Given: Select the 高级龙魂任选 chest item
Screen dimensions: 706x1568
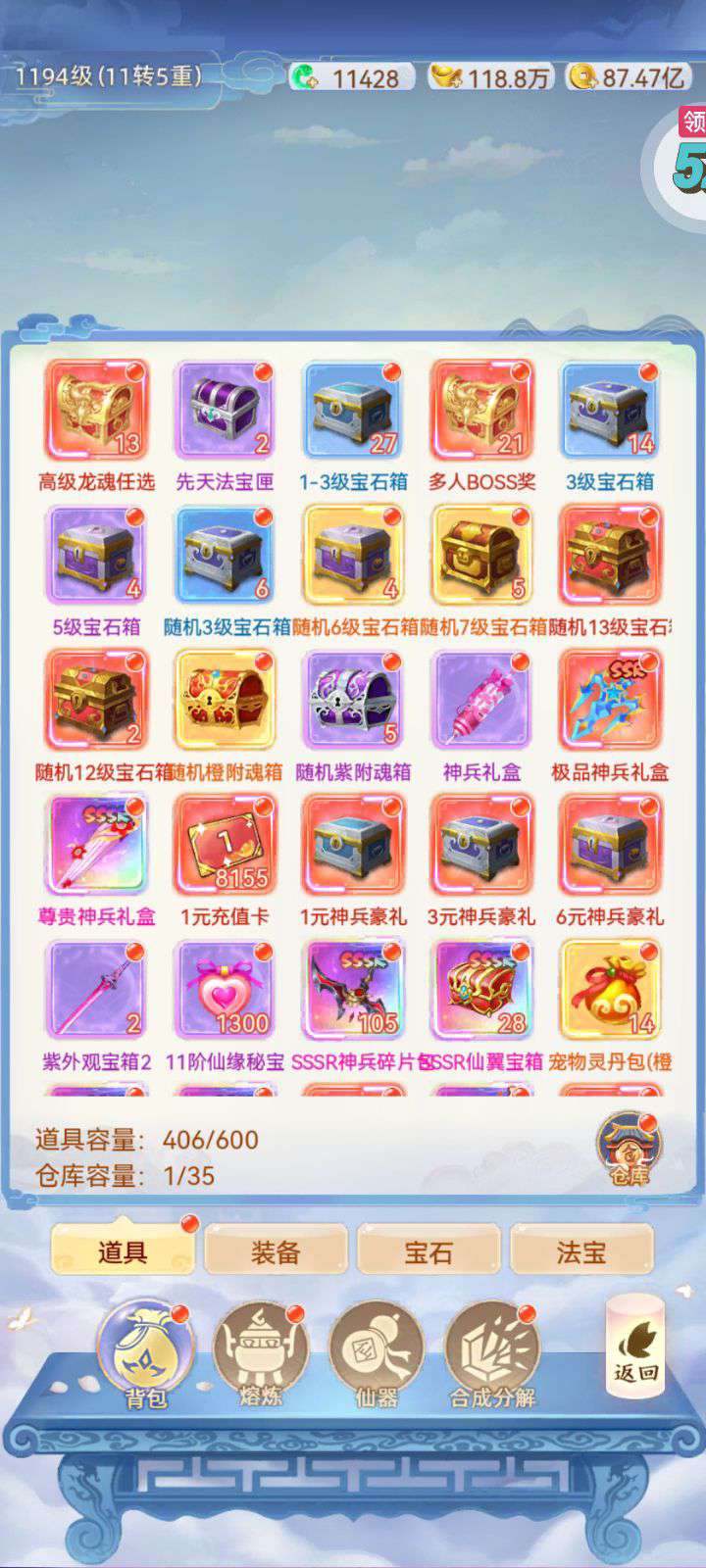Looking at the screenshot, I should point(96,412).
